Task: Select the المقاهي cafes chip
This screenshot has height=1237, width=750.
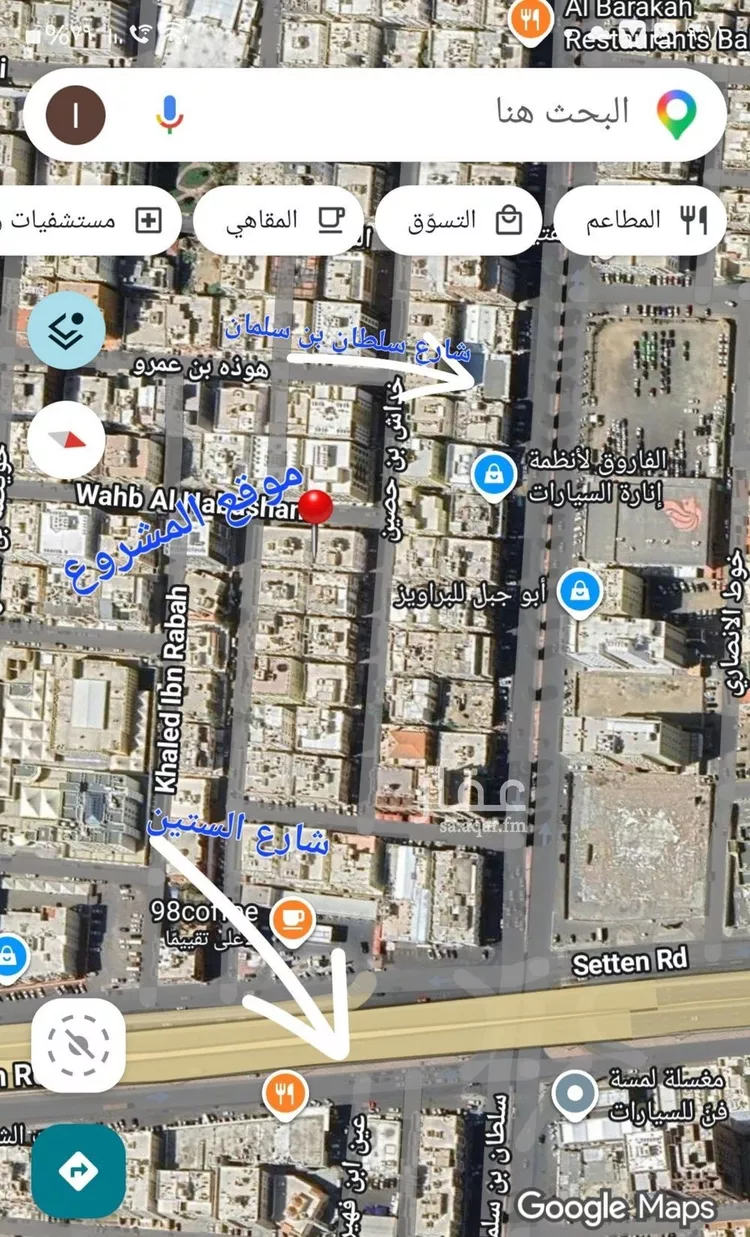Action: 278,220
